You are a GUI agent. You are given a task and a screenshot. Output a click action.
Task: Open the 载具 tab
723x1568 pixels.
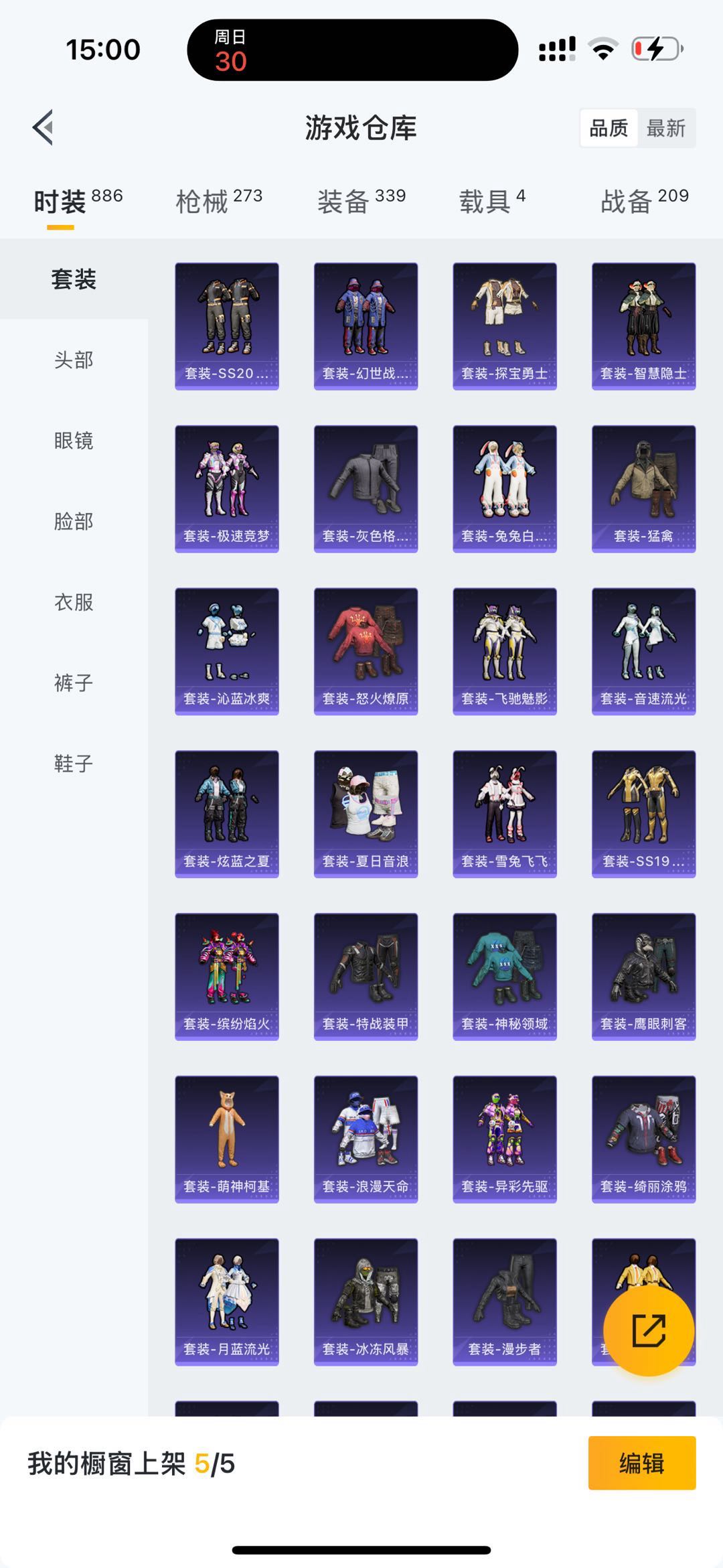click(x=492, y=200)
